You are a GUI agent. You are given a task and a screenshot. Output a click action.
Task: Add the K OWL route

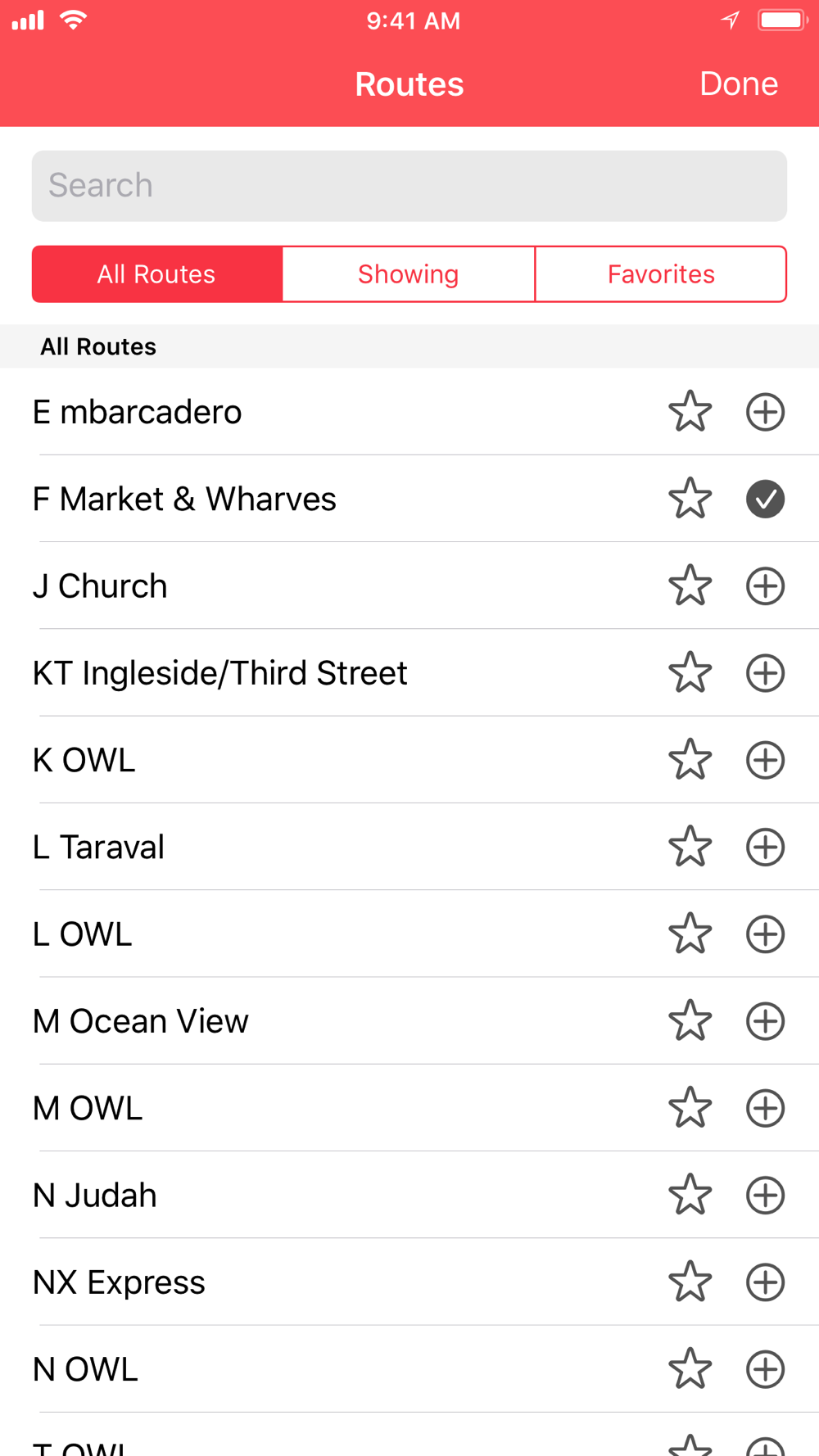pyautogui.click(x=766, y=760)
